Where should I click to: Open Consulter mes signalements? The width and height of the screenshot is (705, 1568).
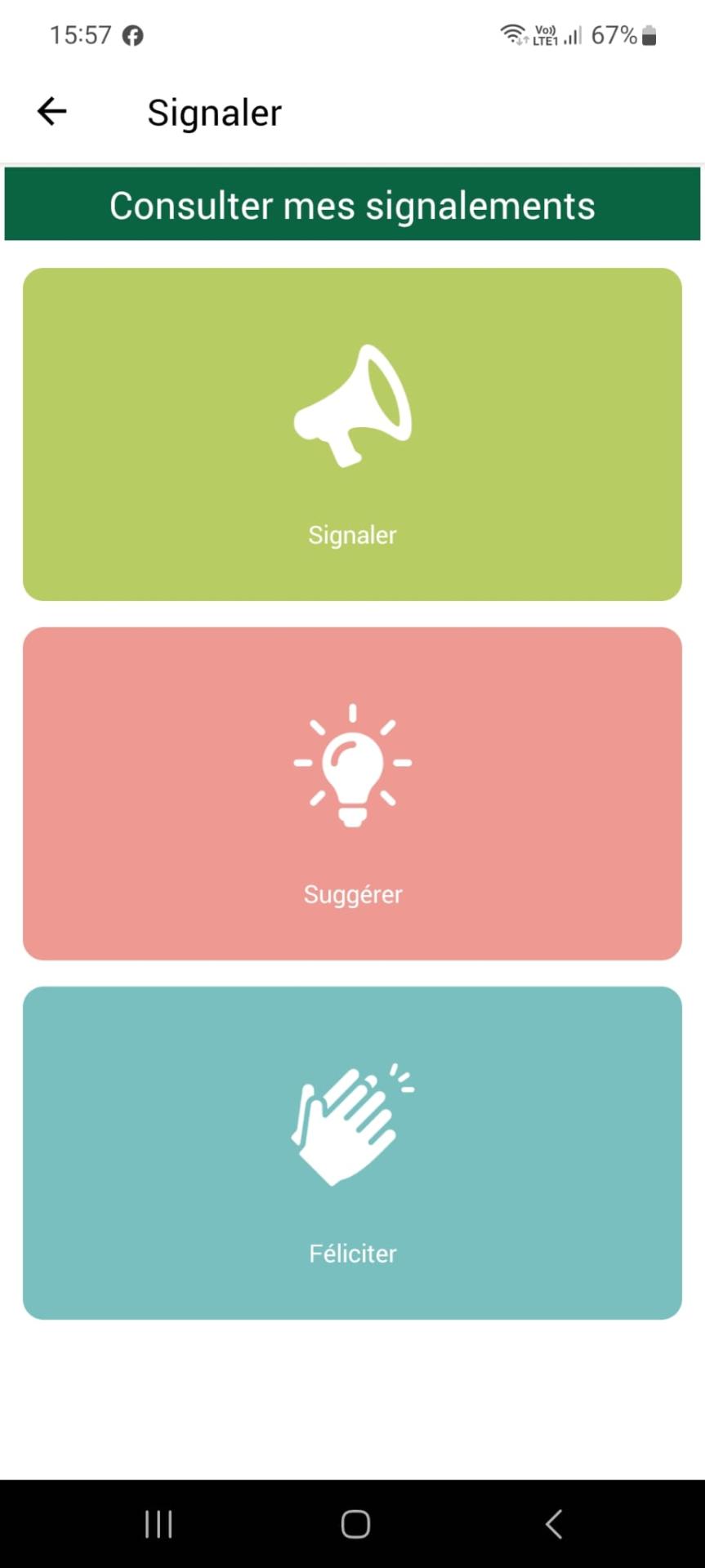[x=352, y=205]
